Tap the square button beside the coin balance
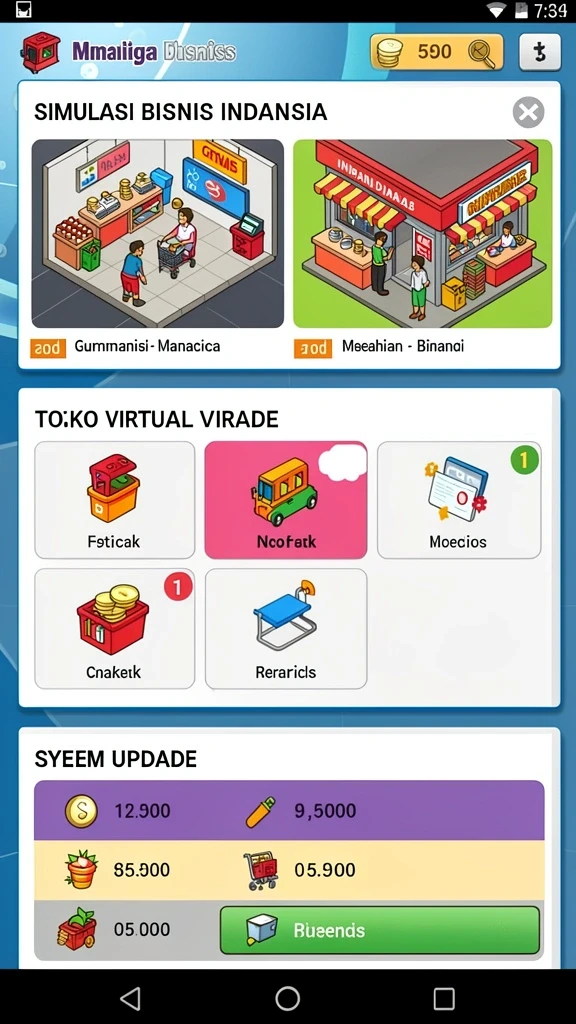 tap(540, 52)
